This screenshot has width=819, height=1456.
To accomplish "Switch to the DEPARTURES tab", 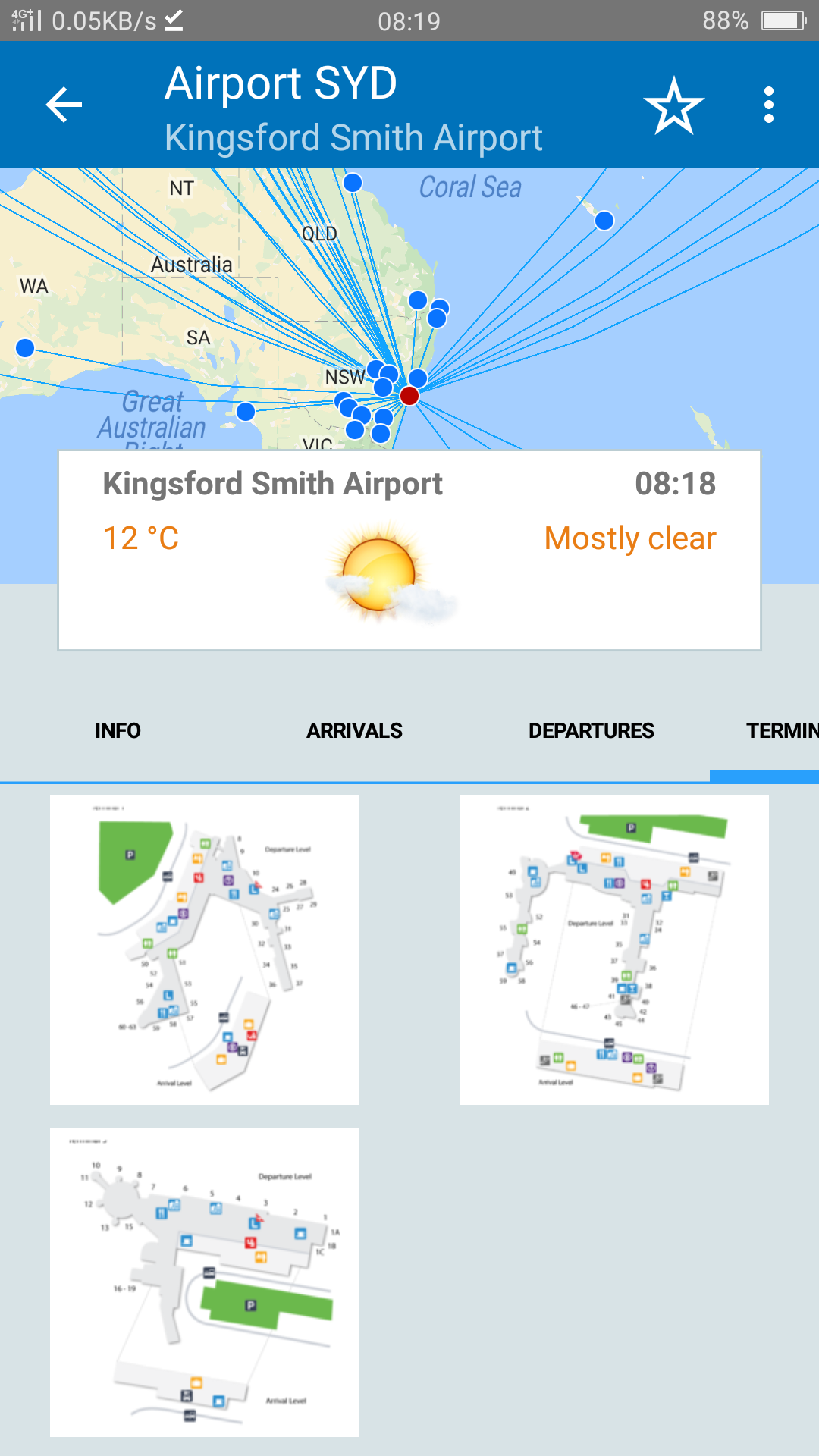I will coord(591,730).
